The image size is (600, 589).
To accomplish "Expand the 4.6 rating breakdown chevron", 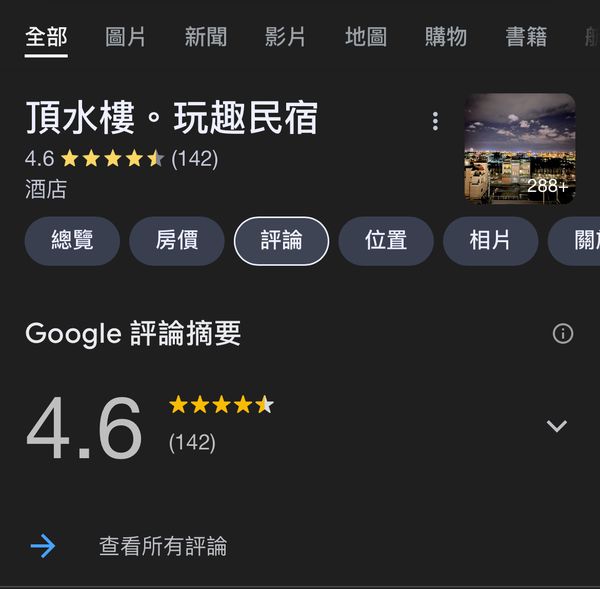I will click(x=557, y=426).
